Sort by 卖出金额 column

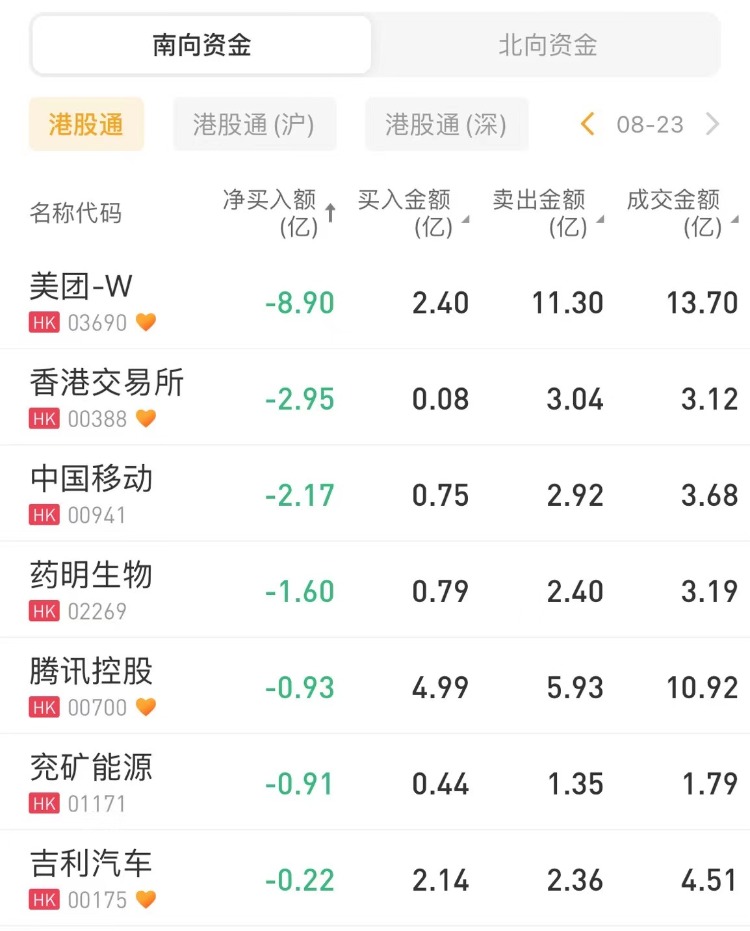[545, 212]
